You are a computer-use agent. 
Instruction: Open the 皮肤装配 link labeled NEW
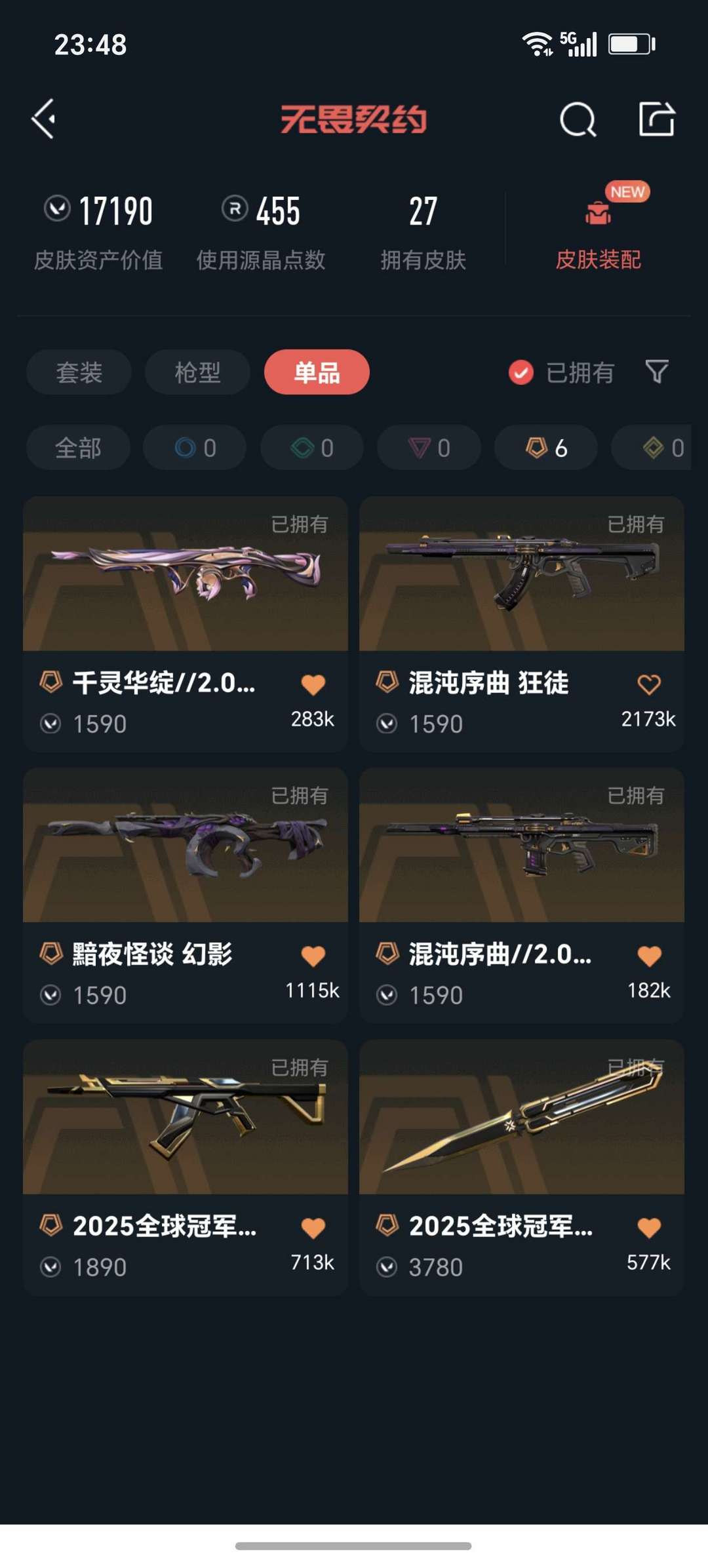tap(598, 229)
